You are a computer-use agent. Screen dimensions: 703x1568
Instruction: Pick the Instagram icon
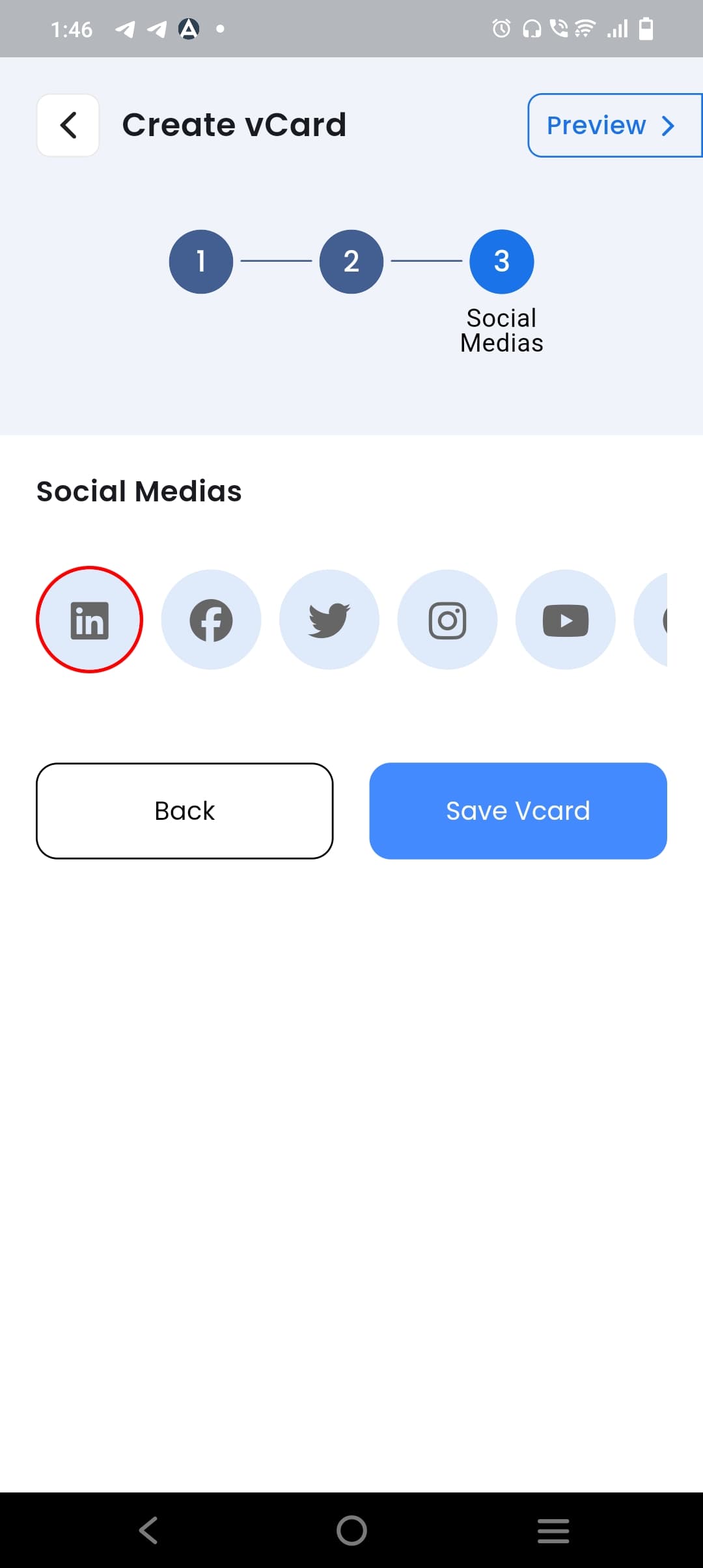(x=448, y=620)
